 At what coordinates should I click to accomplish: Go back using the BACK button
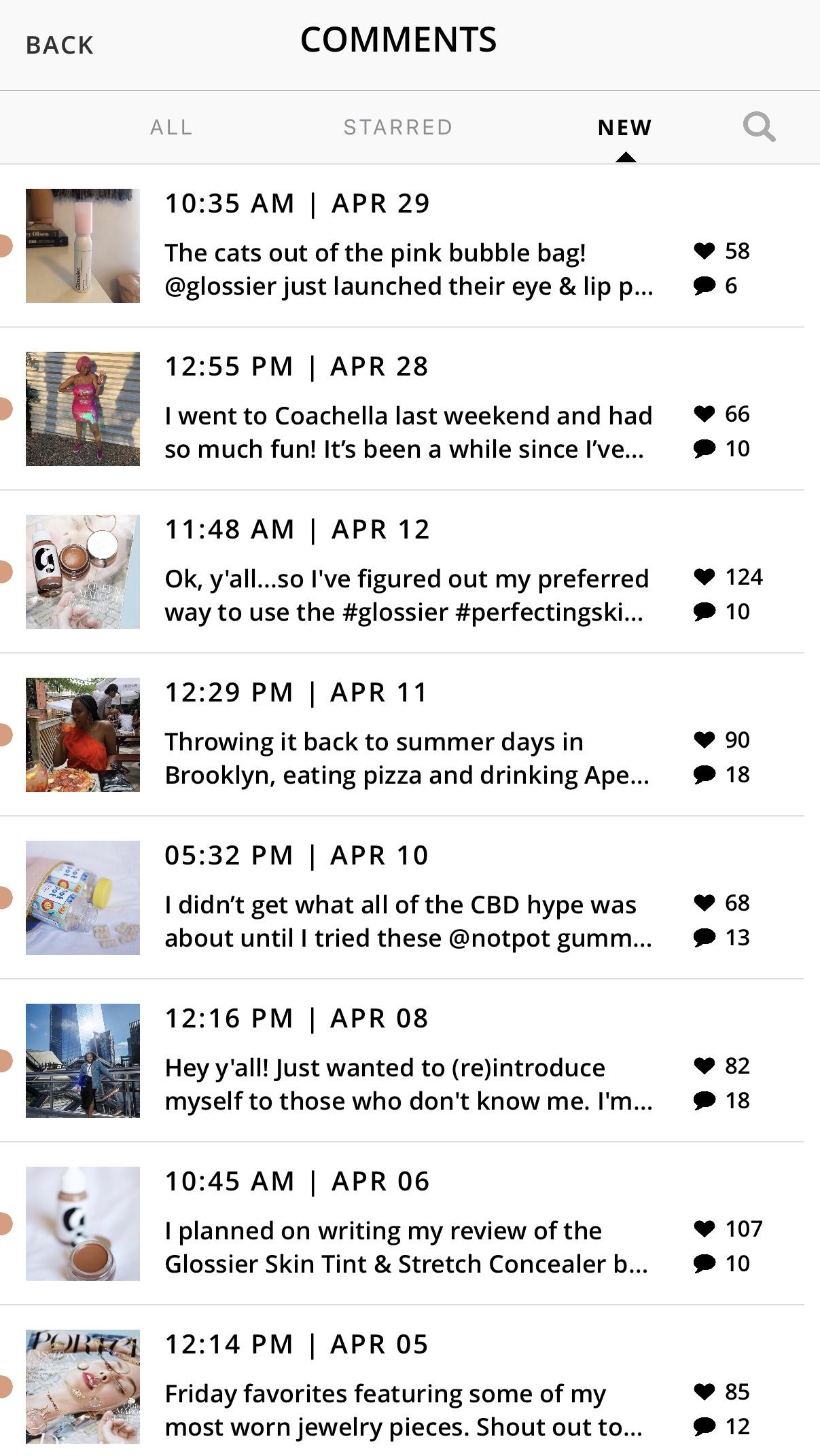(60, 45)
